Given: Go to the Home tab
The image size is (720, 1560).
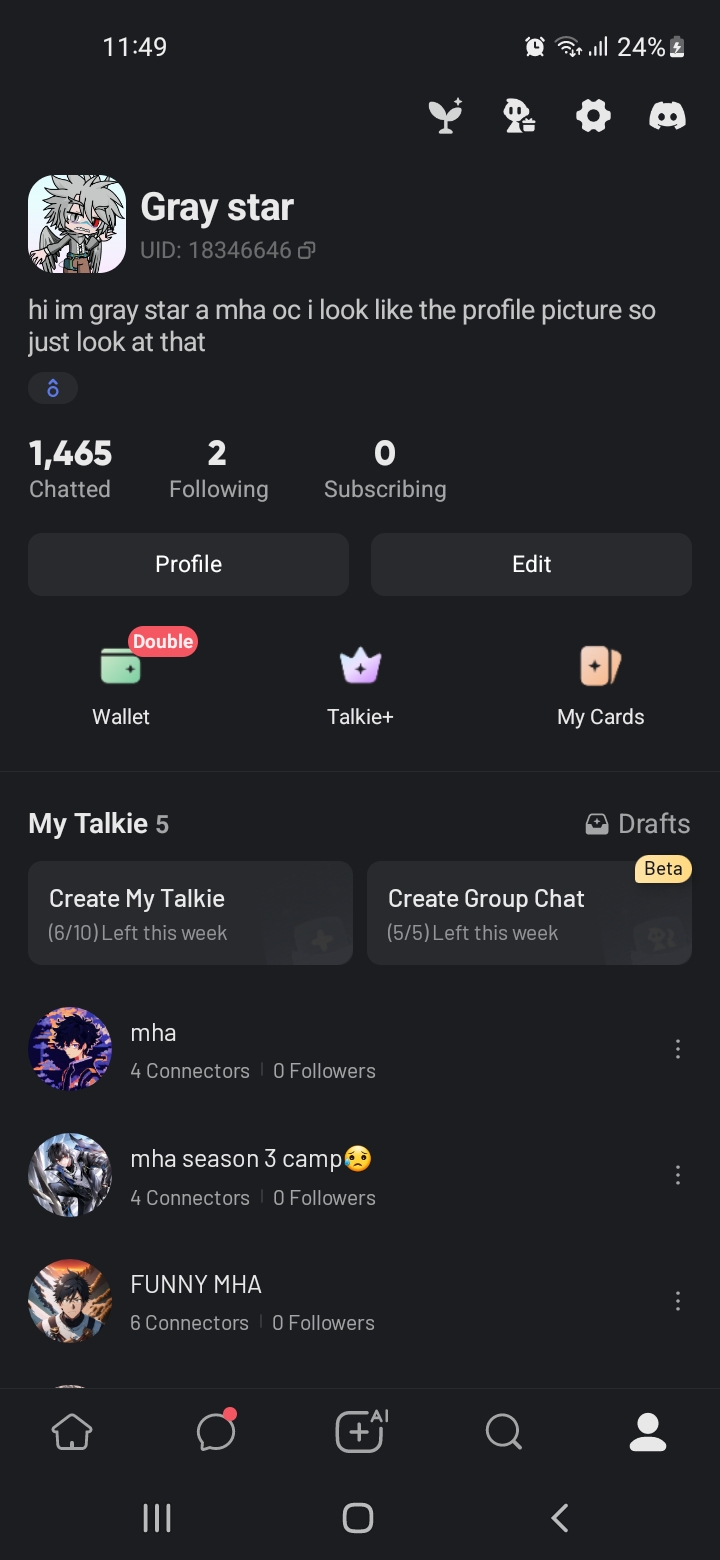Looking at the screenshot, I should (72, 1432).
